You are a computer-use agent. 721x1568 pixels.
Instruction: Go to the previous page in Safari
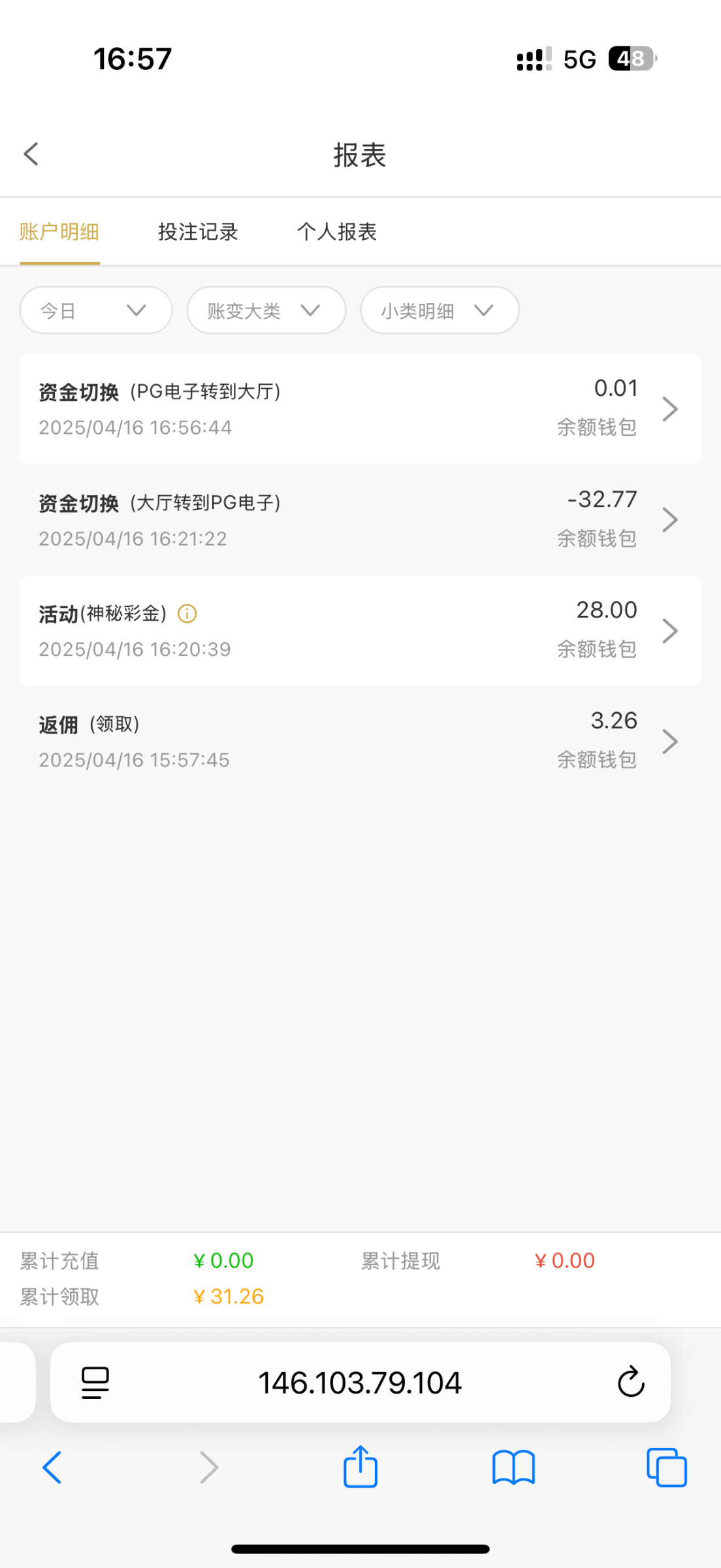[52, 1467]
